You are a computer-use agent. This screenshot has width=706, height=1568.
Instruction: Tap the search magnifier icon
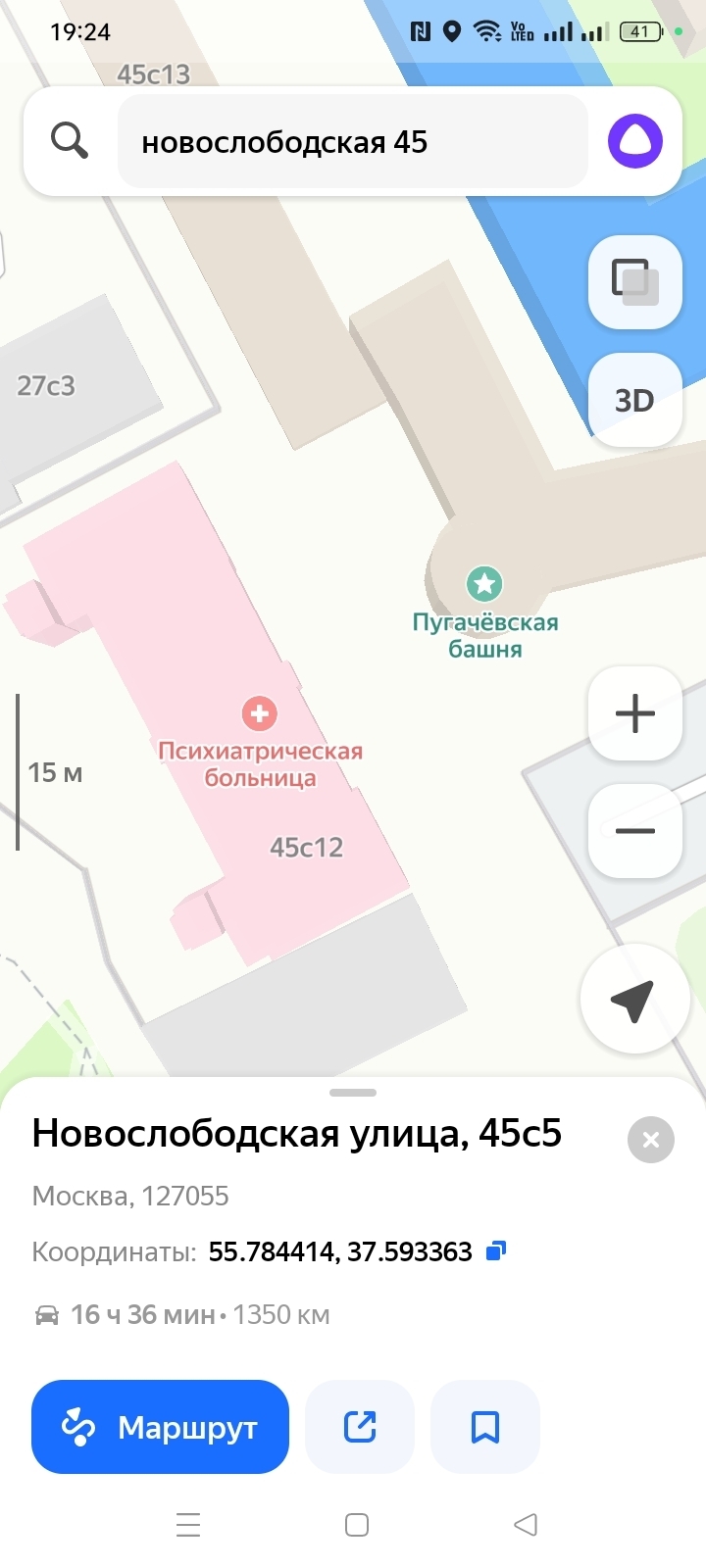[70, 142]
